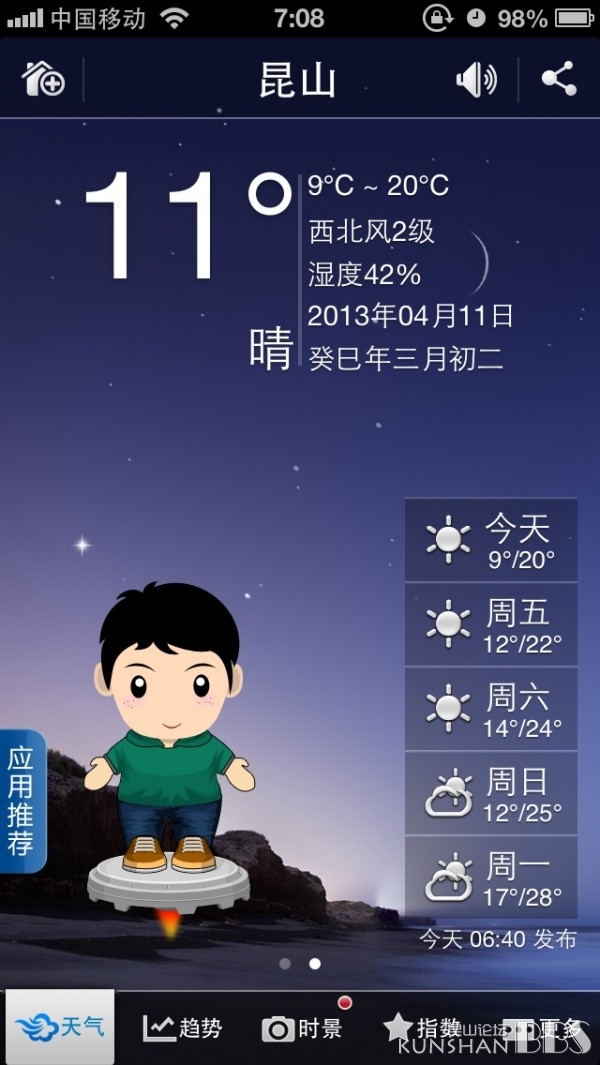
Task: Open the 周五 forecast row
Action: click(491, 624)
